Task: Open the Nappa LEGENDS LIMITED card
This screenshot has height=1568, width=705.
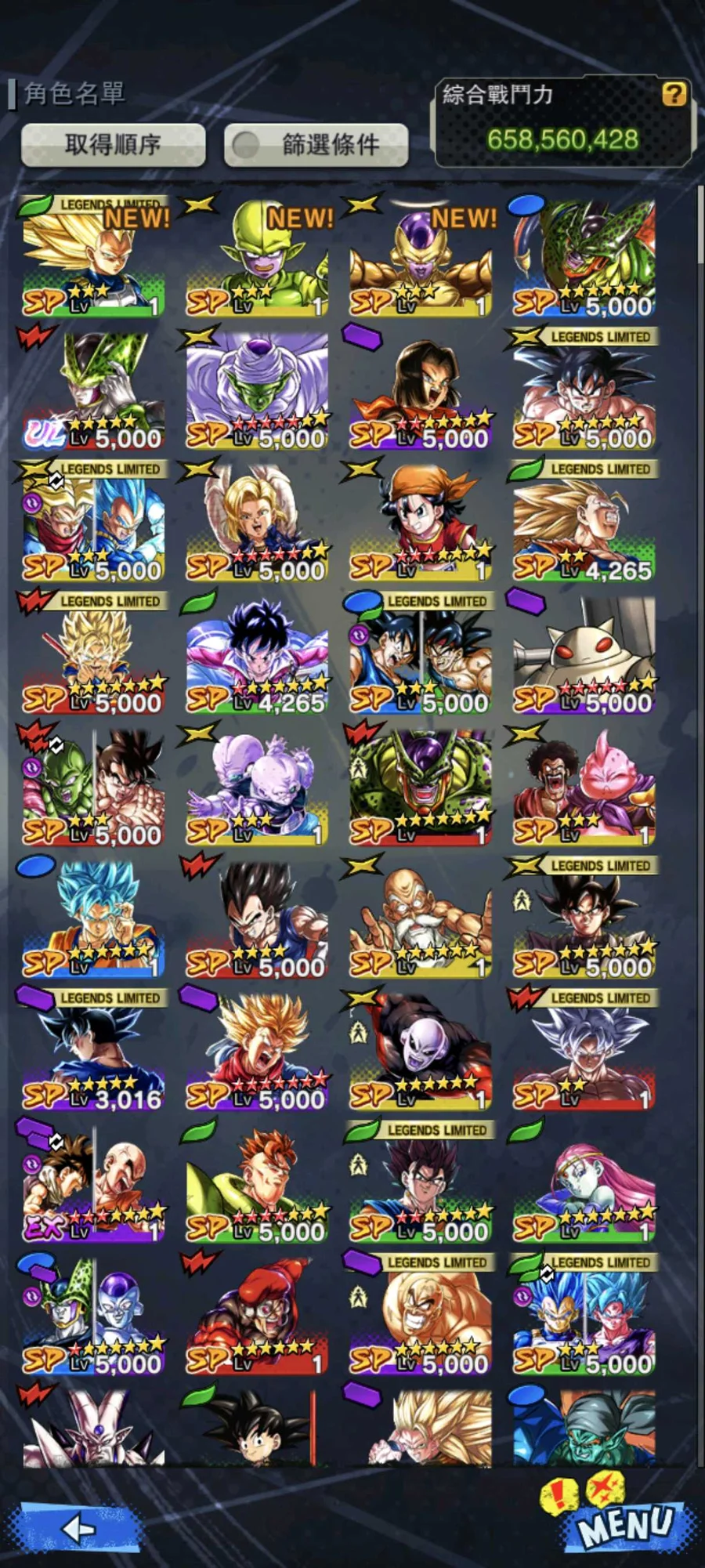Action: (x=421, y=1317)
